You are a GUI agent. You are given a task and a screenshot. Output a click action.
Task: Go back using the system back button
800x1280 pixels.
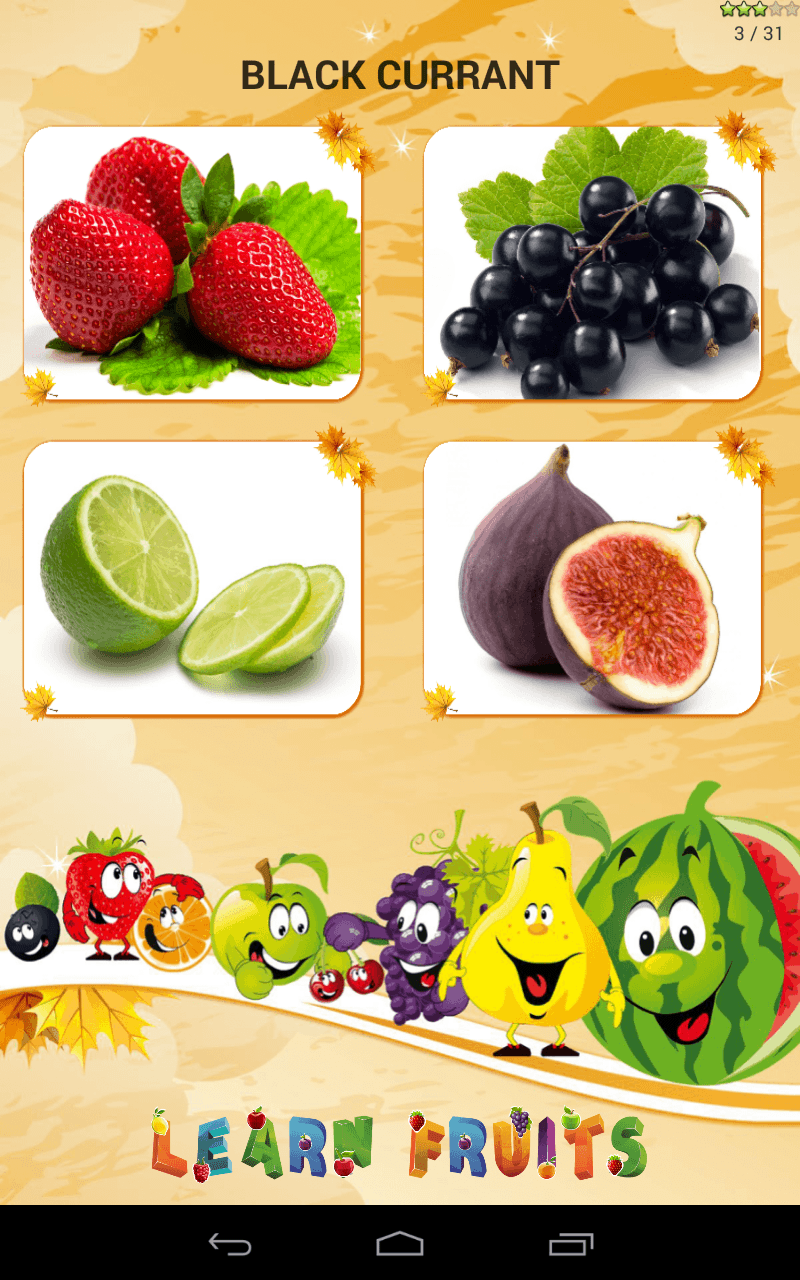point(229,1244)
